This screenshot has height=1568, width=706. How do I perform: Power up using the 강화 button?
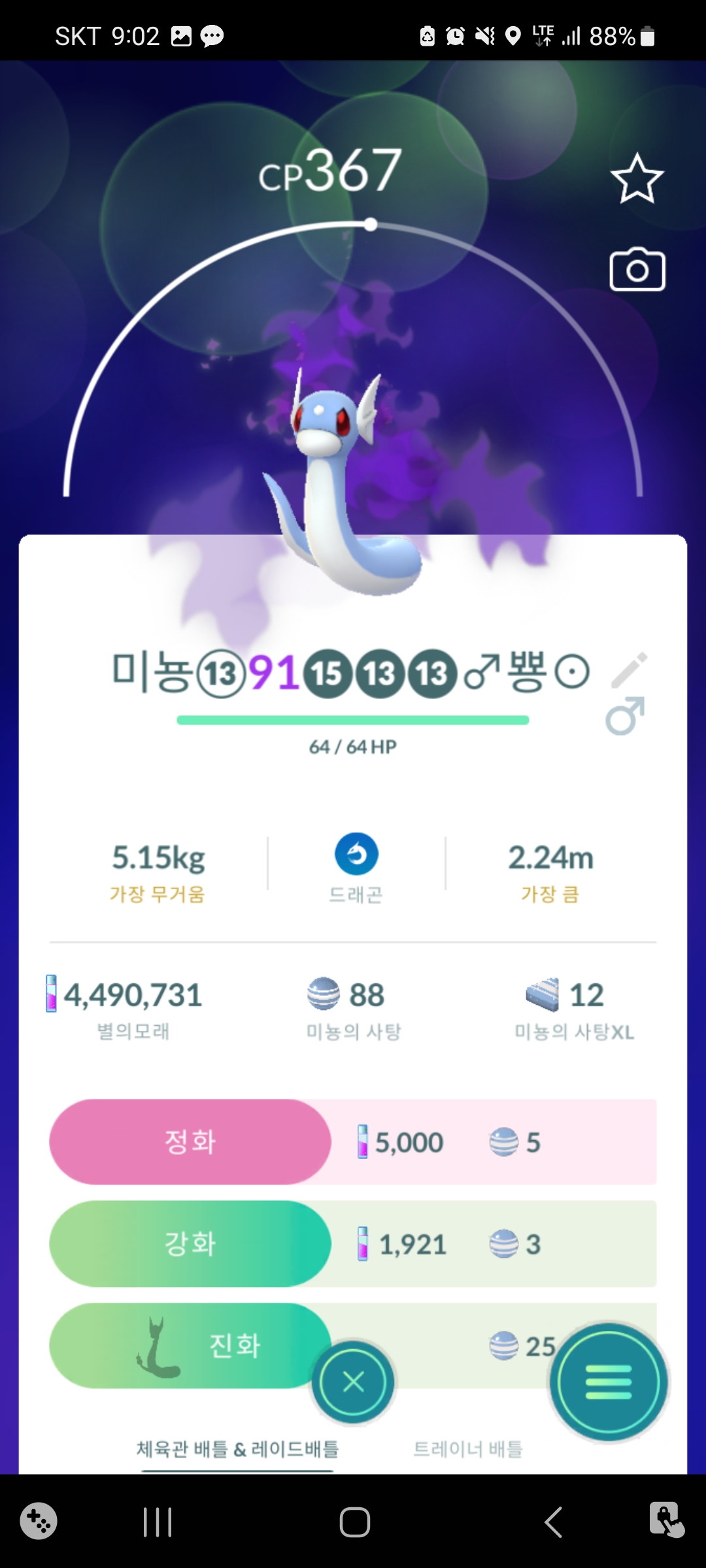click(x=190, y=1244)
